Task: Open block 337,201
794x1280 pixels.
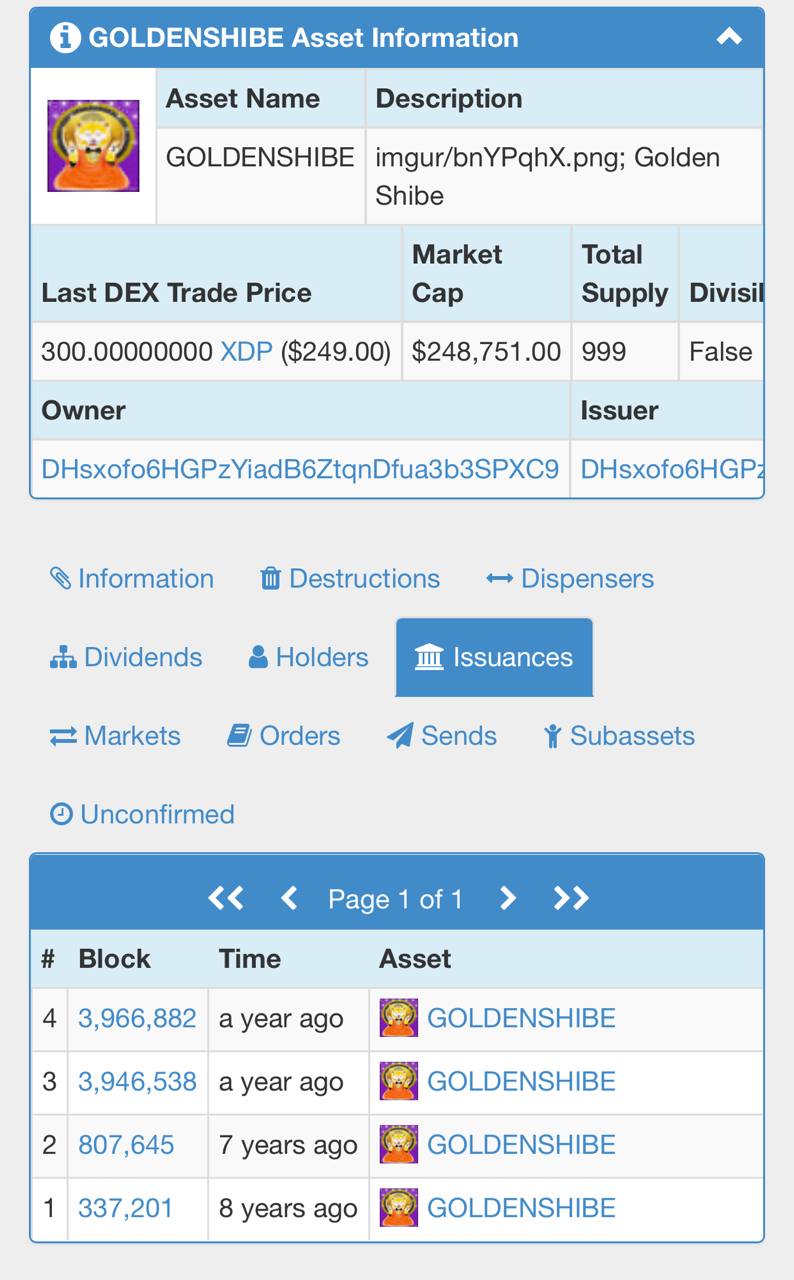Action: pos(125,1208)
